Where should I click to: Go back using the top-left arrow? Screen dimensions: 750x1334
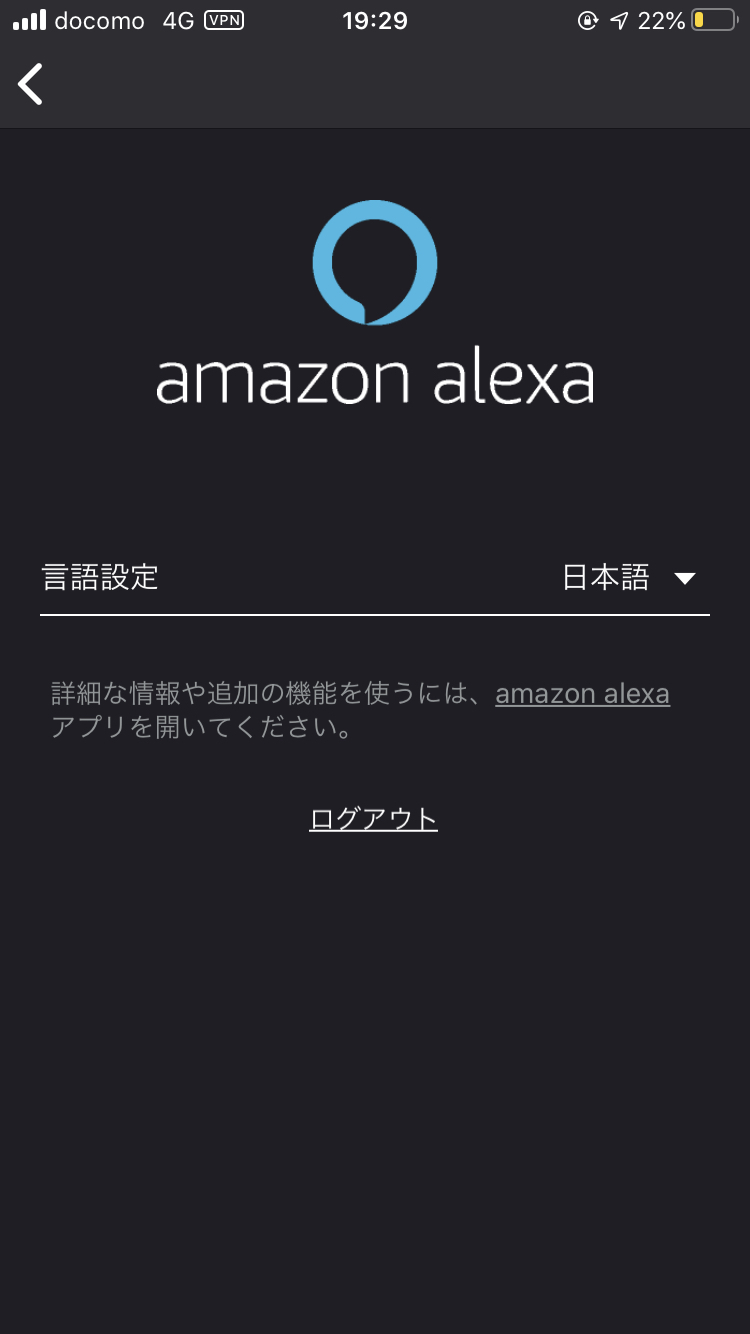pyautogui.click(x=31, y=84)
